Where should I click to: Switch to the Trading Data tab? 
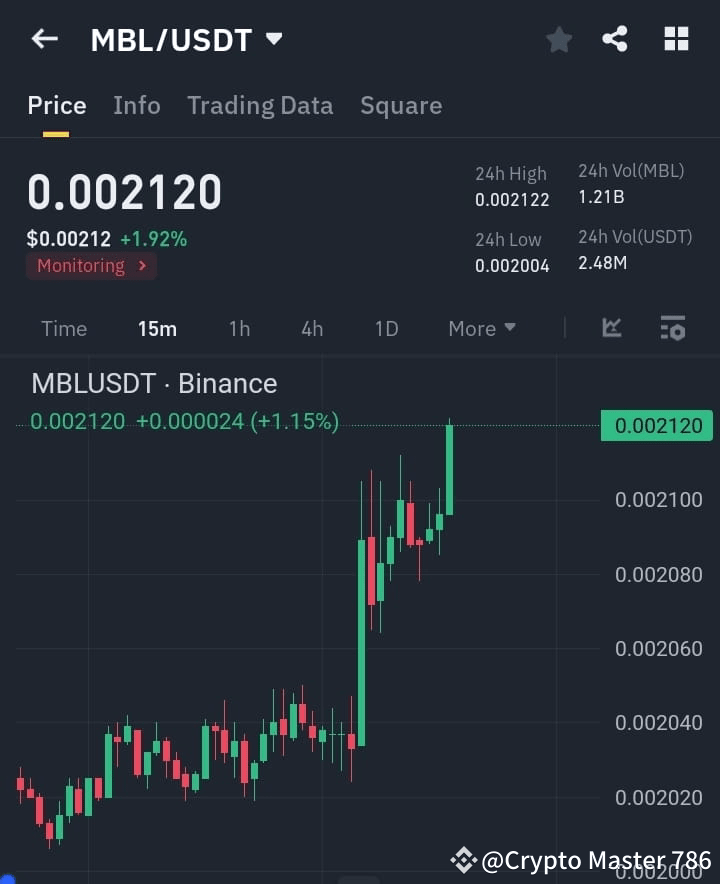tap(260, 105)
